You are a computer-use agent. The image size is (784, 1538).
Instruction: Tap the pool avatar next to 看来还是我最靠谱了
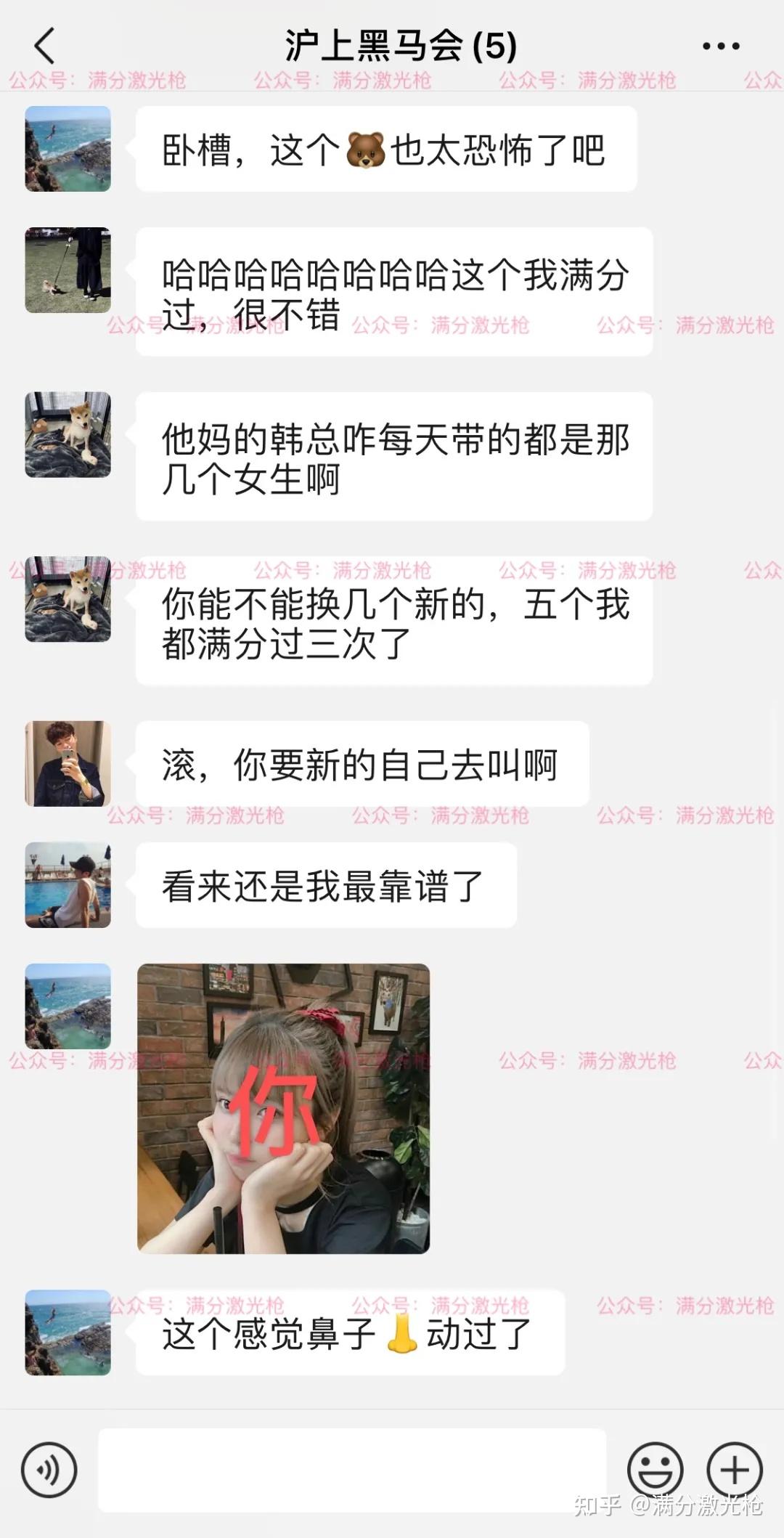(68, 885)
